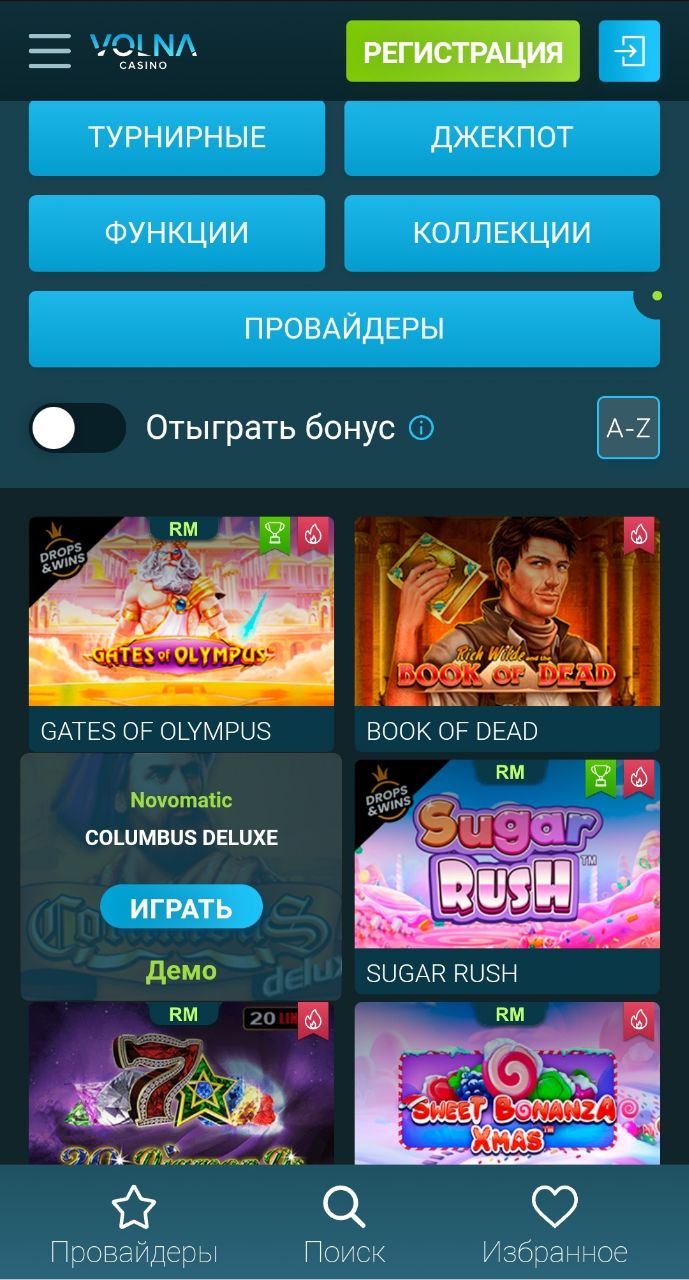The image size is (689, 1280).
Task: Launch the Columbus Deluxe Демо
Action: click(181, 970)
